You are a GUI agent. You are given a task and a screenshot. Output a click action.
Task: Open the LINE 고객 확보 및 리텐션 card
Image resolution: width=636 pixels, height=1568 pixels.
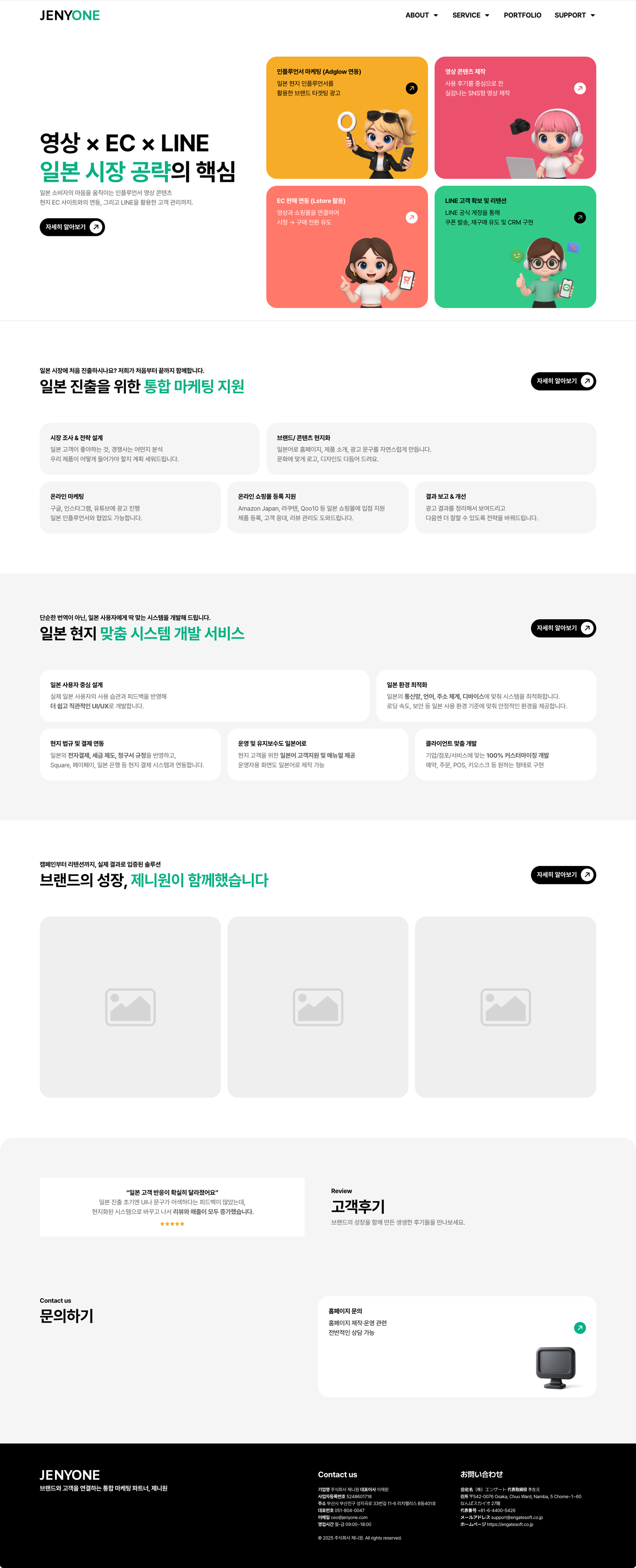pos(515,246)
